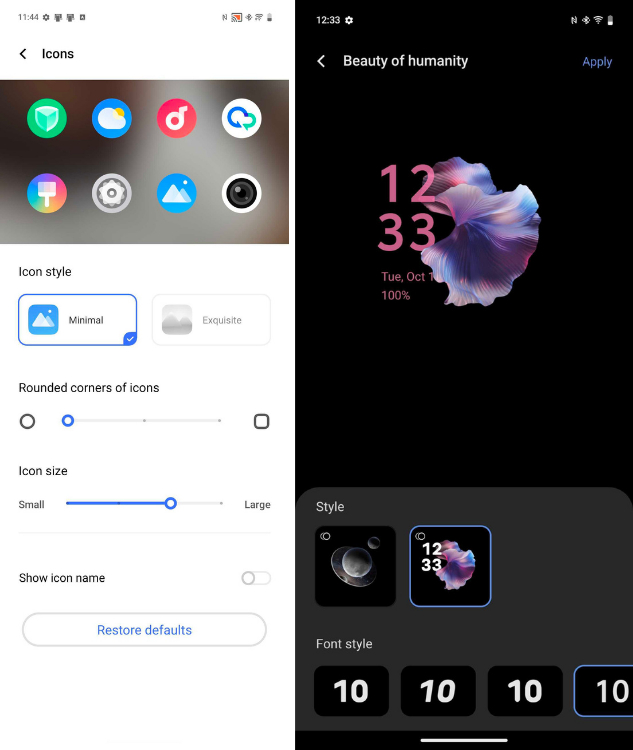Select the moon style thumbnail

coord(355,566)
